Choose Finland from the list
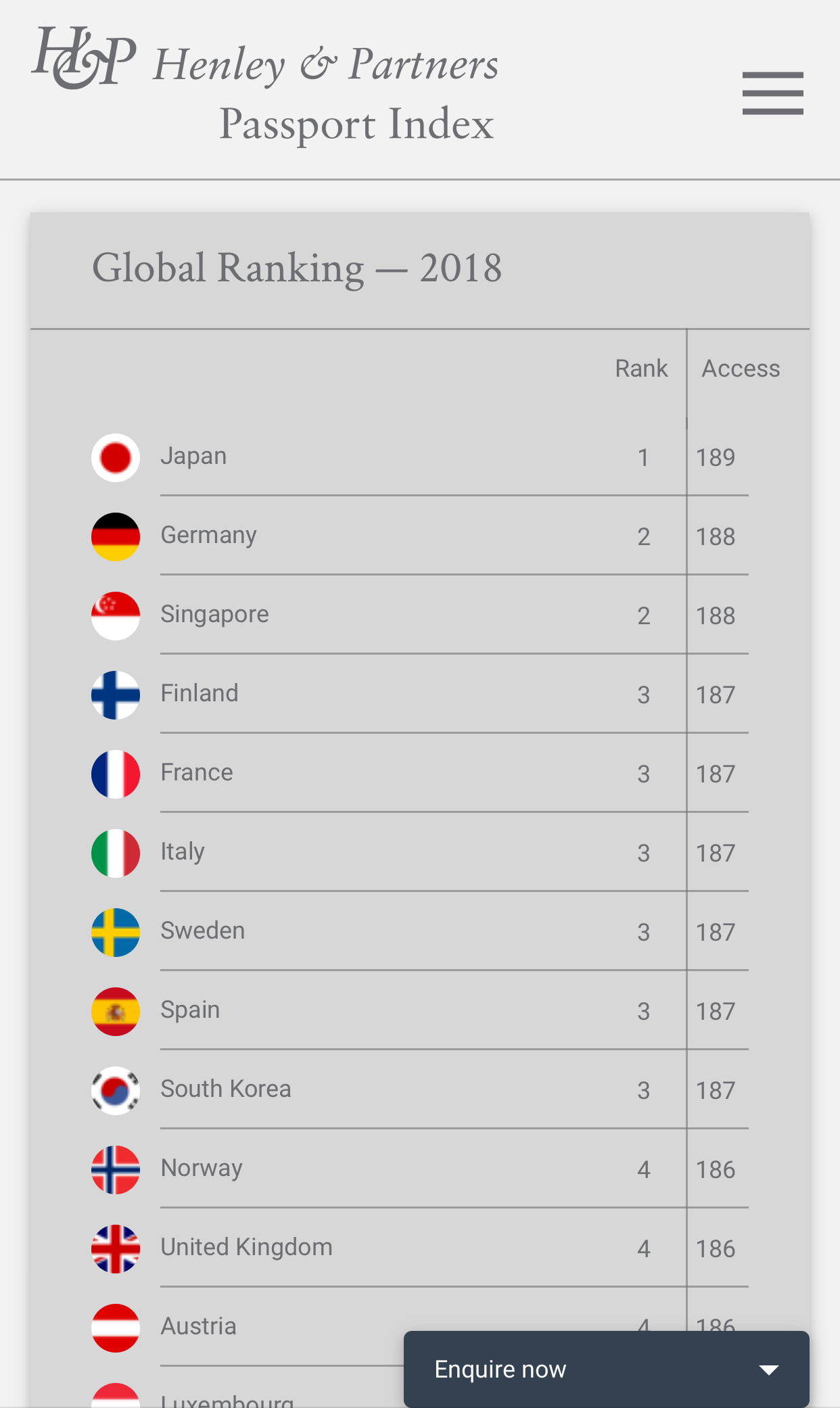This screenshot has height=1408, width=840. click(419, 694)
